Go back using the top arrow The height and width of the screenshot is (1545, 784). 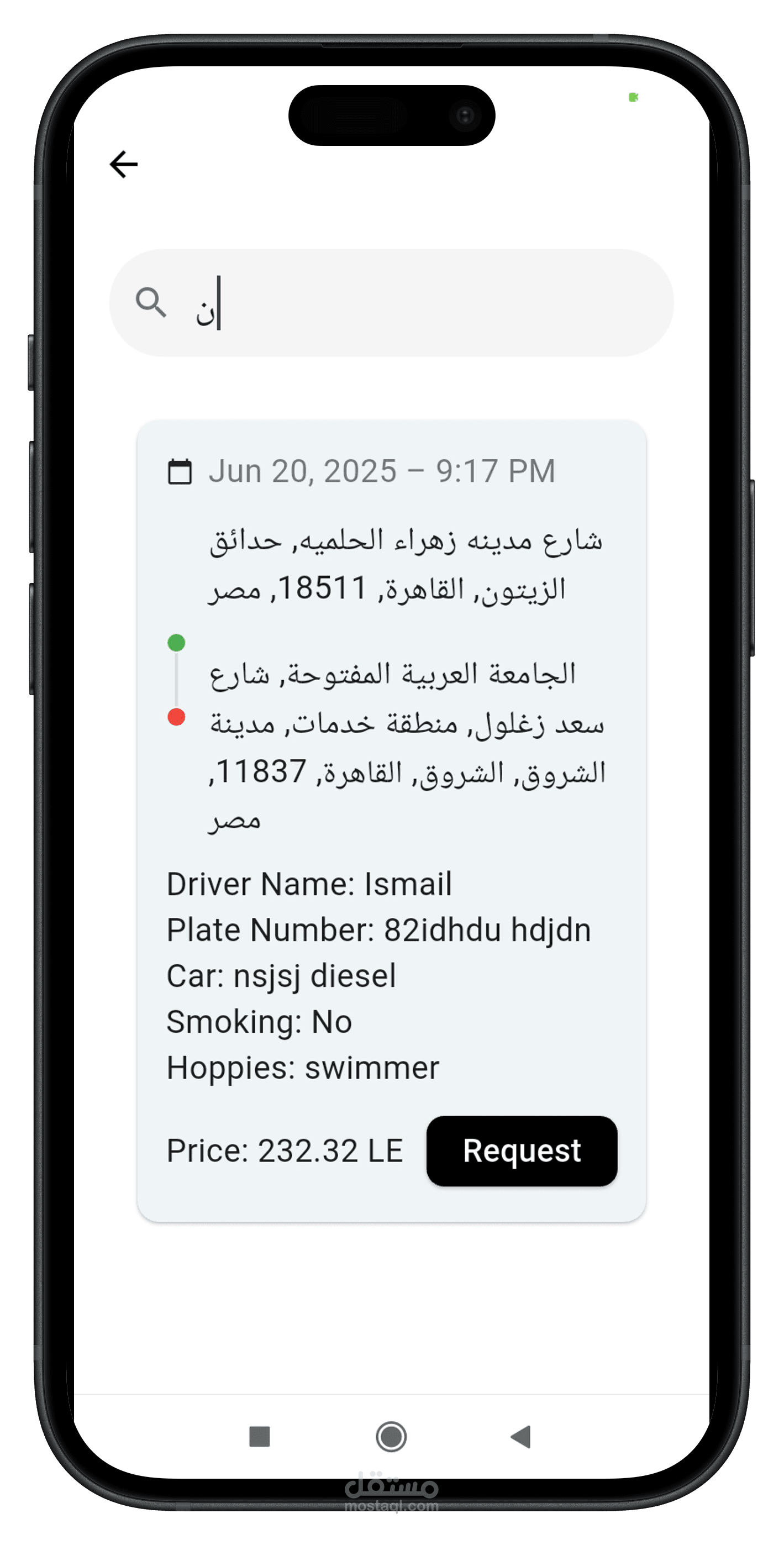124,164
